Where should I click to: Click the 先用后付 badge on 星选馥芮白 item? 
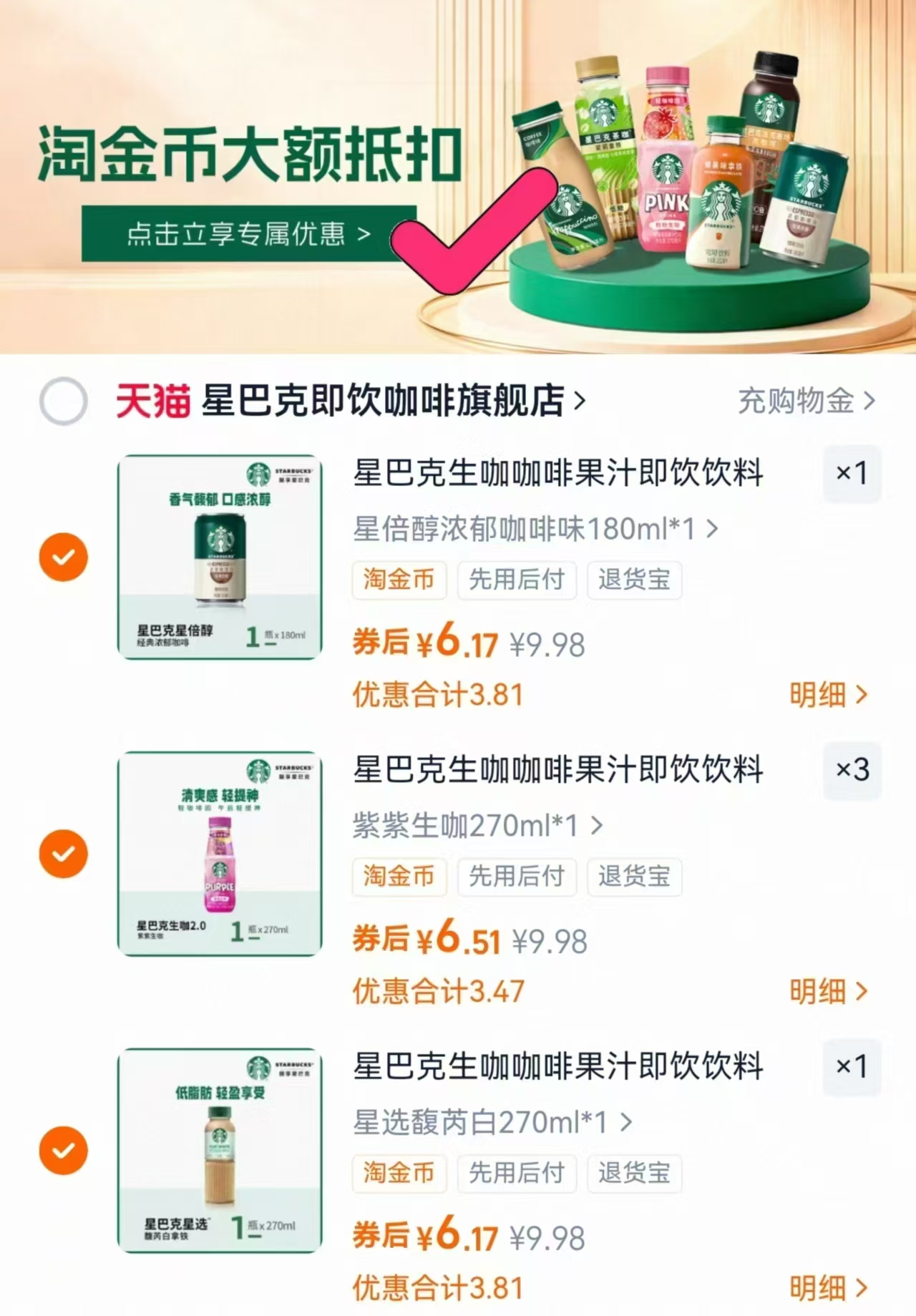517,1174
